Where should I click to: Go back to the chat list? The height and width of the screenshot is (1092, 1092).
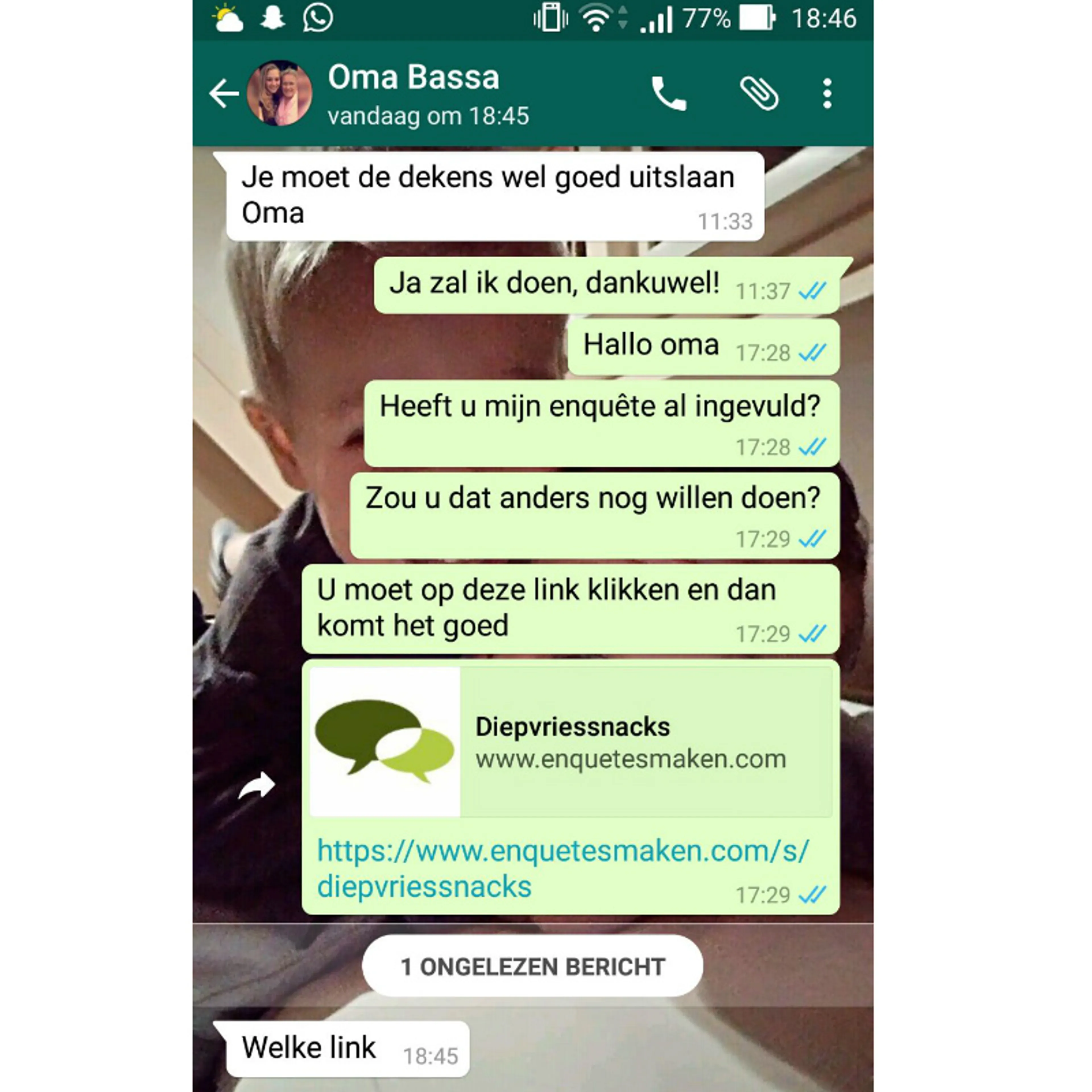223,93
